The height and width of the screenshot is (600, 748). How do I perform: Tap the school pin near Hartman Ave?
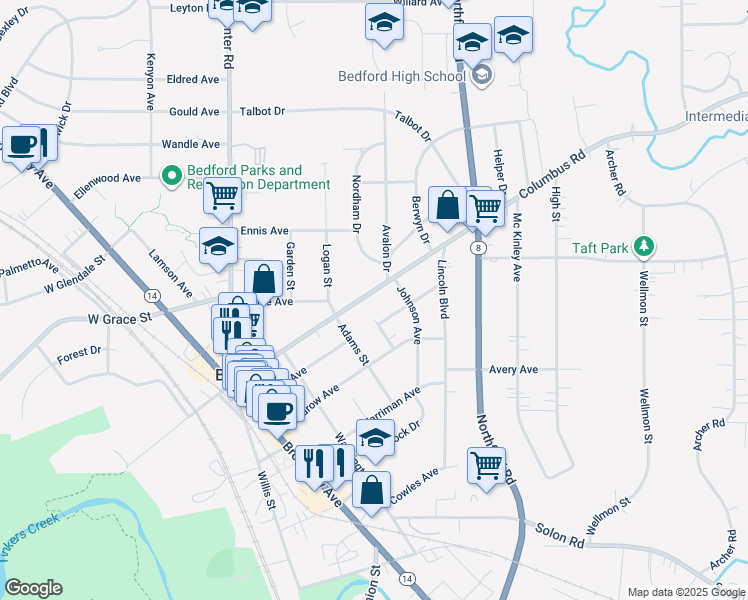pyautogui.click(x=375, y=438)
